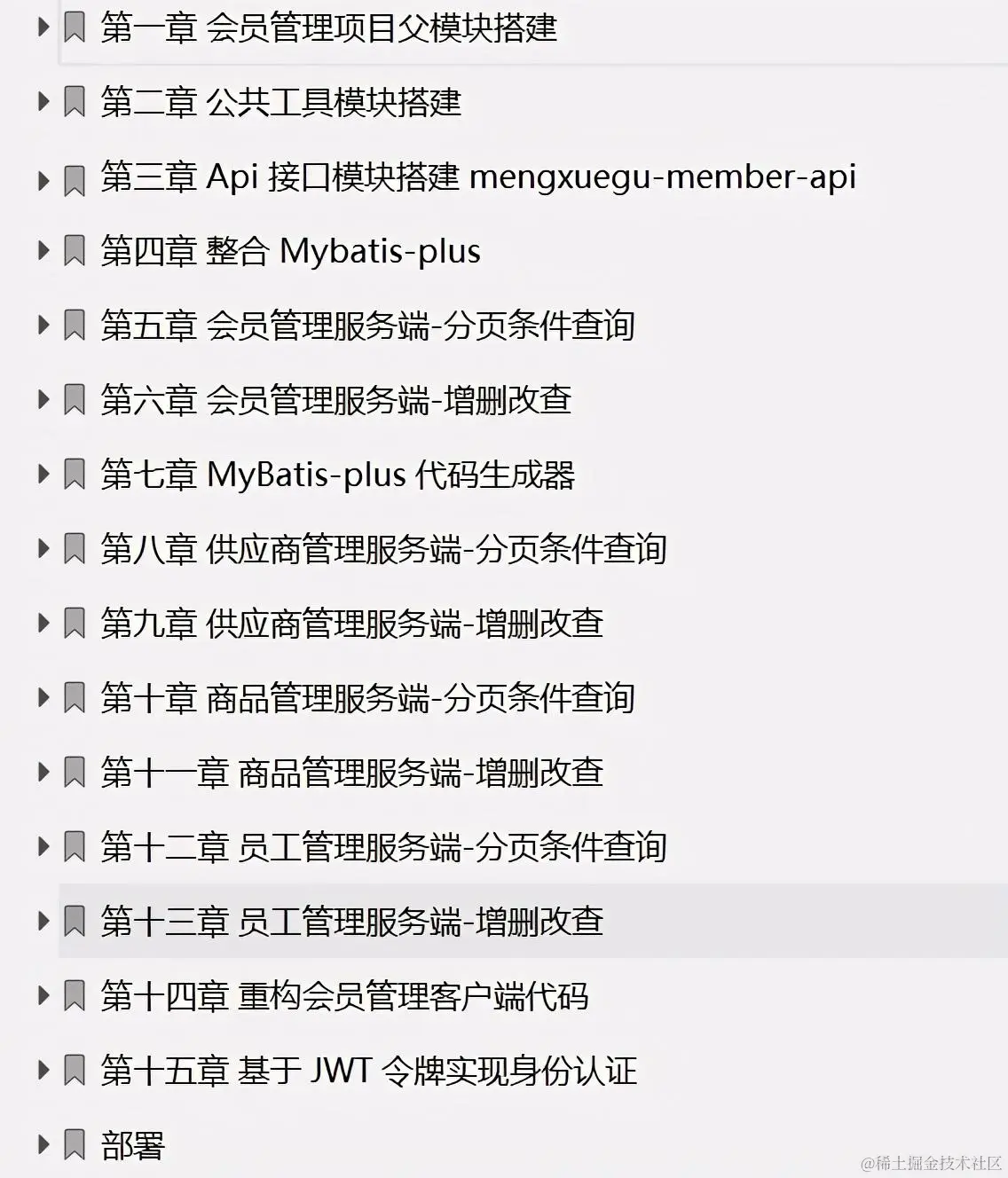The width and height of the screenshot is (1008, 1178).
Task: Jump to 第八章 供应商管理服务端-分页条件查询
Action: [x=383, y=550]
